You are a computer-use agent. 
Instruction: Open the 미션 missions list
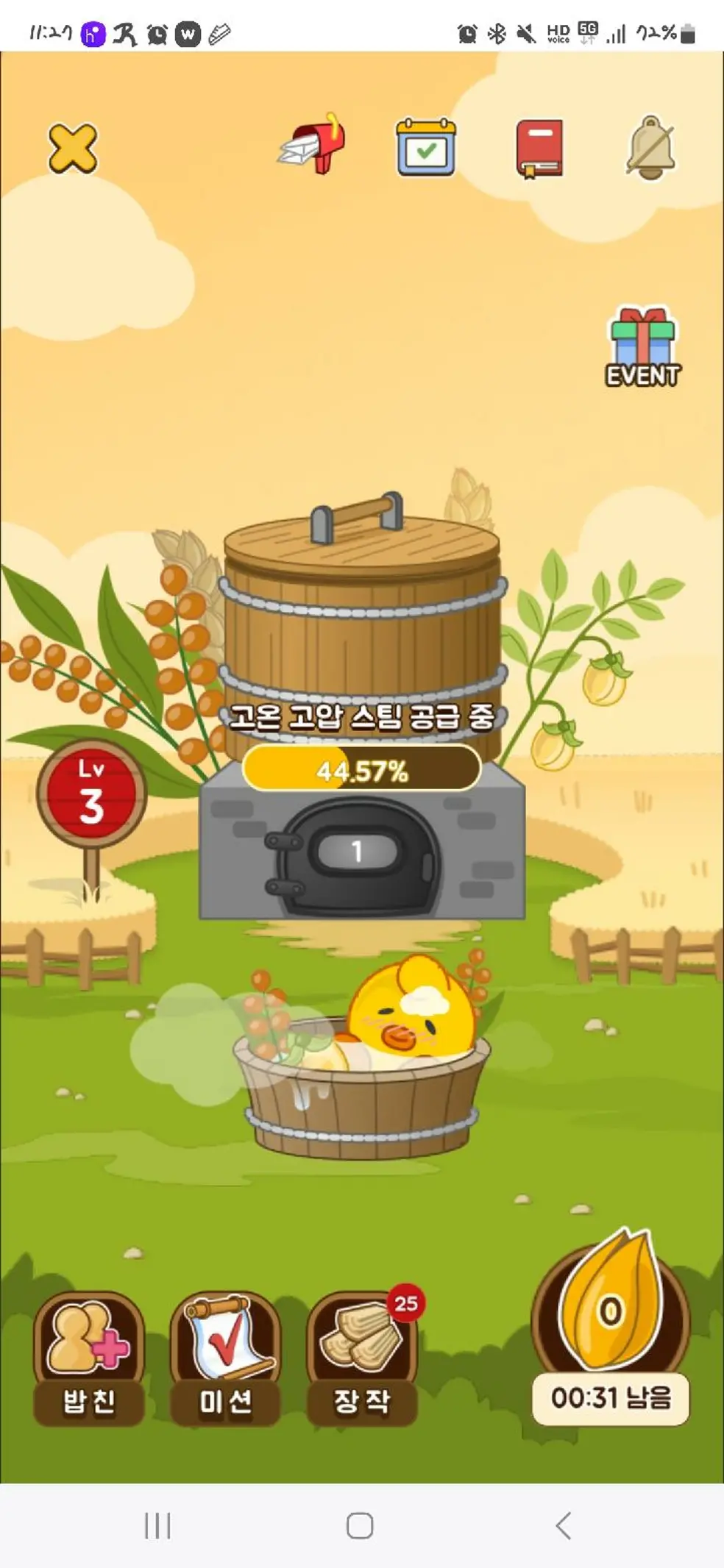[x=225, y=1359]
